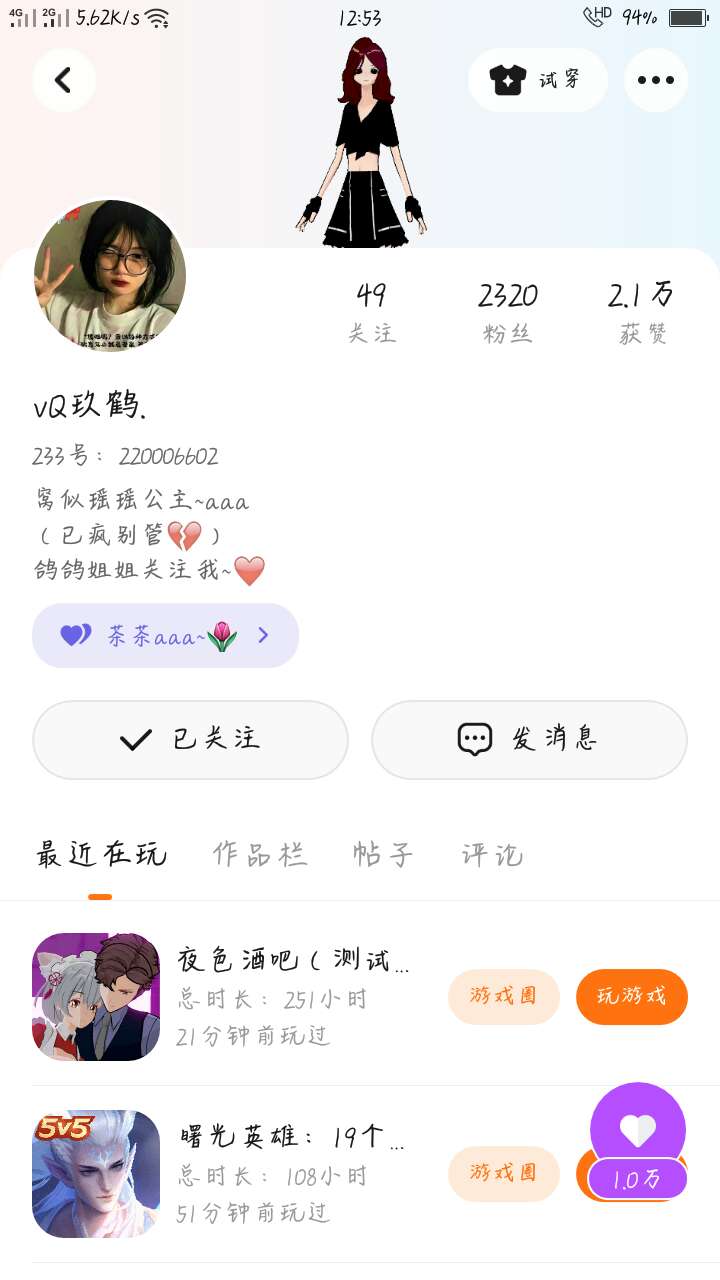Open the 茶茶aaa~ relationship chip
The height and width of the screenshot is (1280, 720).
[166, 635]
